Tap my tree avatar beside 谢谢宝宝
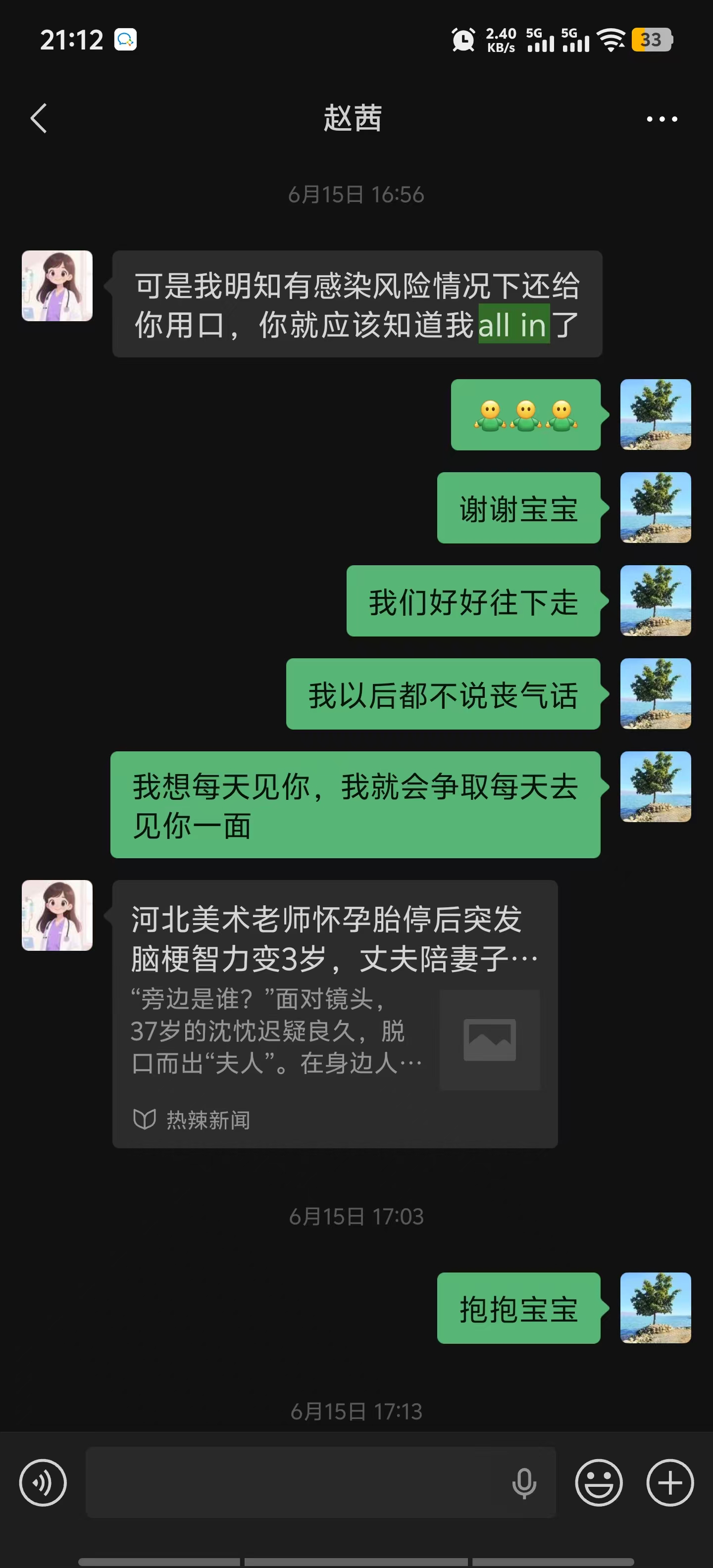 click(x=656, y=508)
